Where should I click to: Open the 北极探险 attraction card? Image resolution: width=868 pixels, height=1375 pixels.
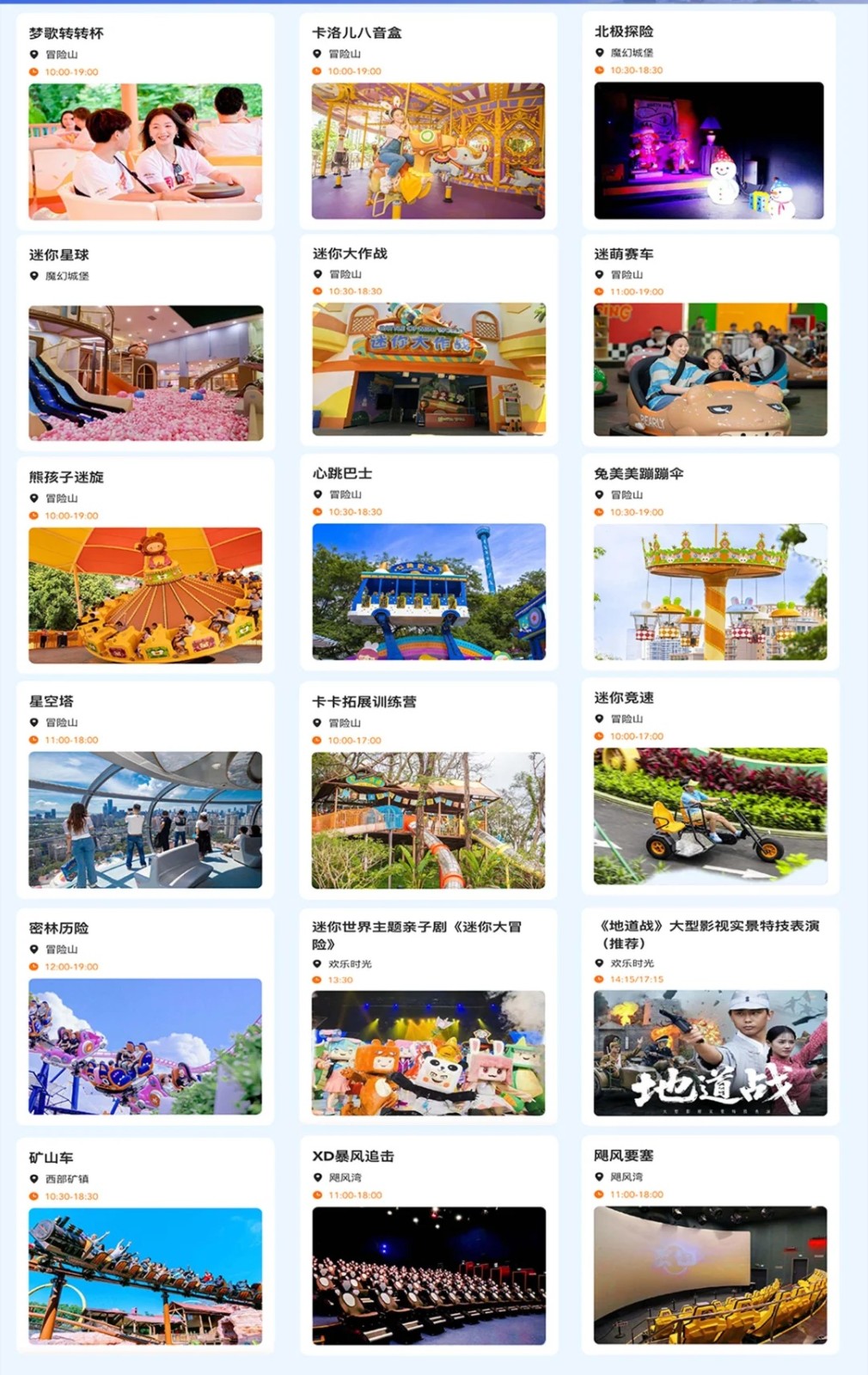[x=709, y=150]
